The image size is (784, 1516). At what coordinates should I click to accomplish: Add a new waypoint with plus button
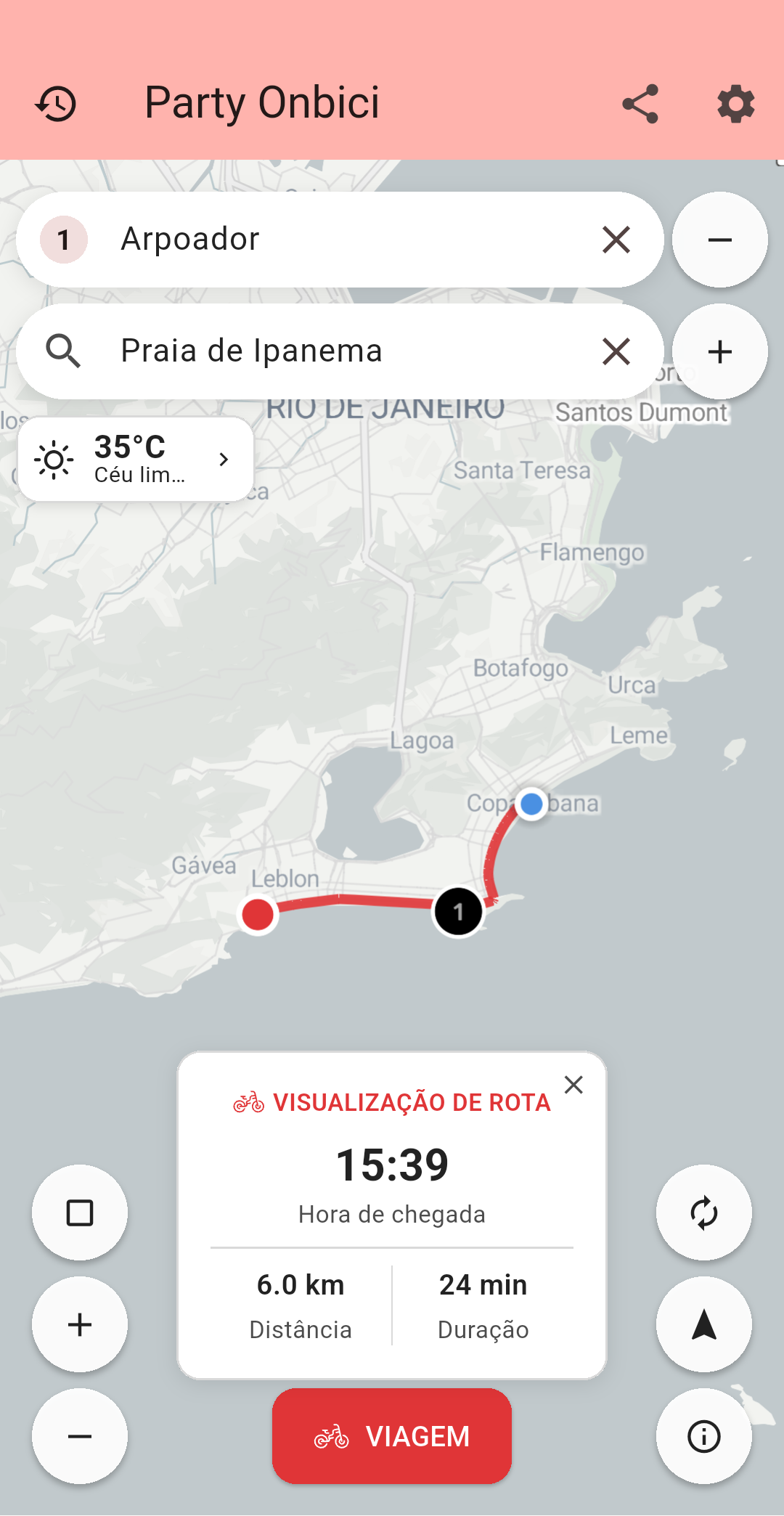pos(719,351)
